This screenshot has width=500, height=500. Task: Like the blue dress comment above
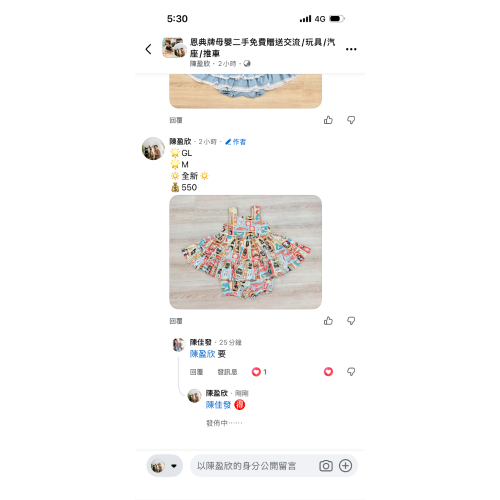click(328, 120)
